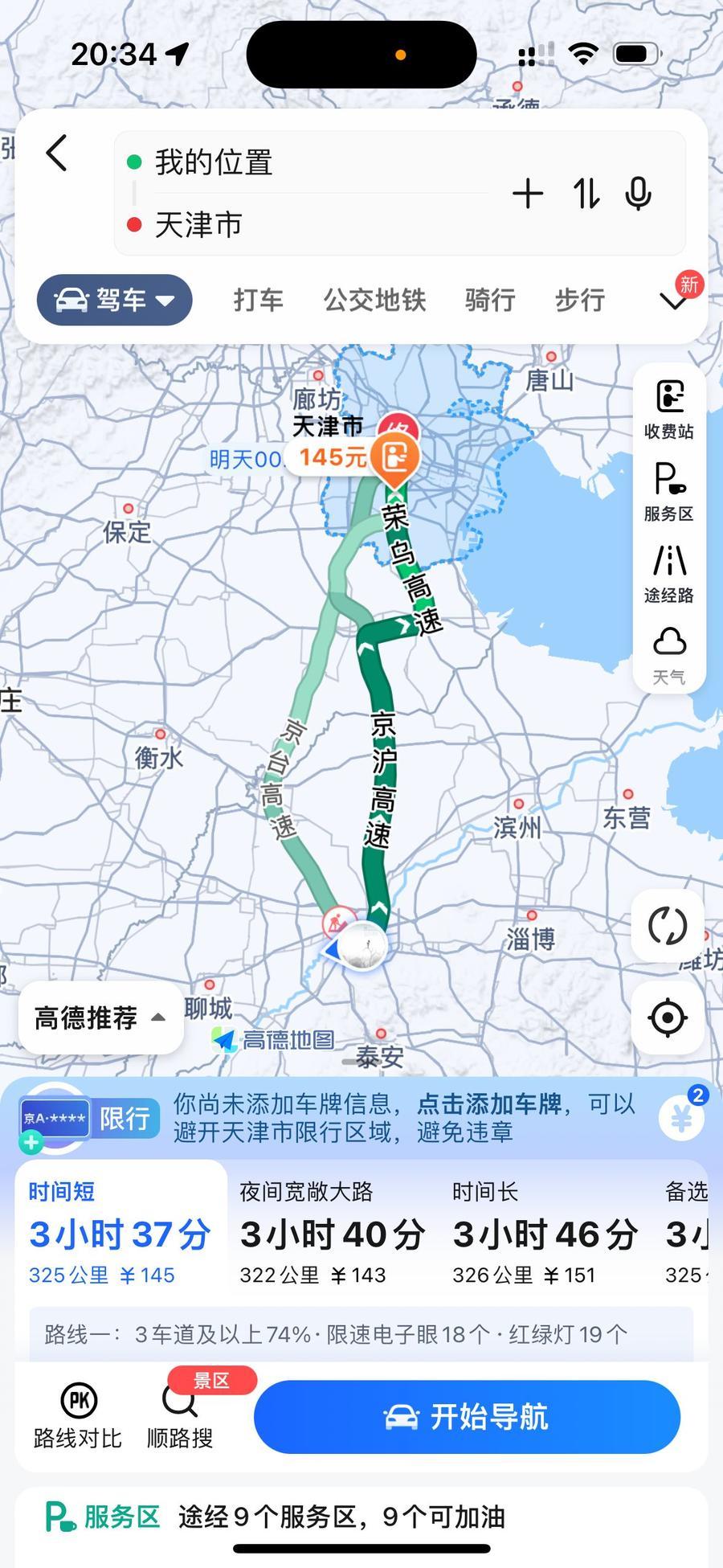Expand more travel modes chevron

pyautogui.click(x=672, y=301)
